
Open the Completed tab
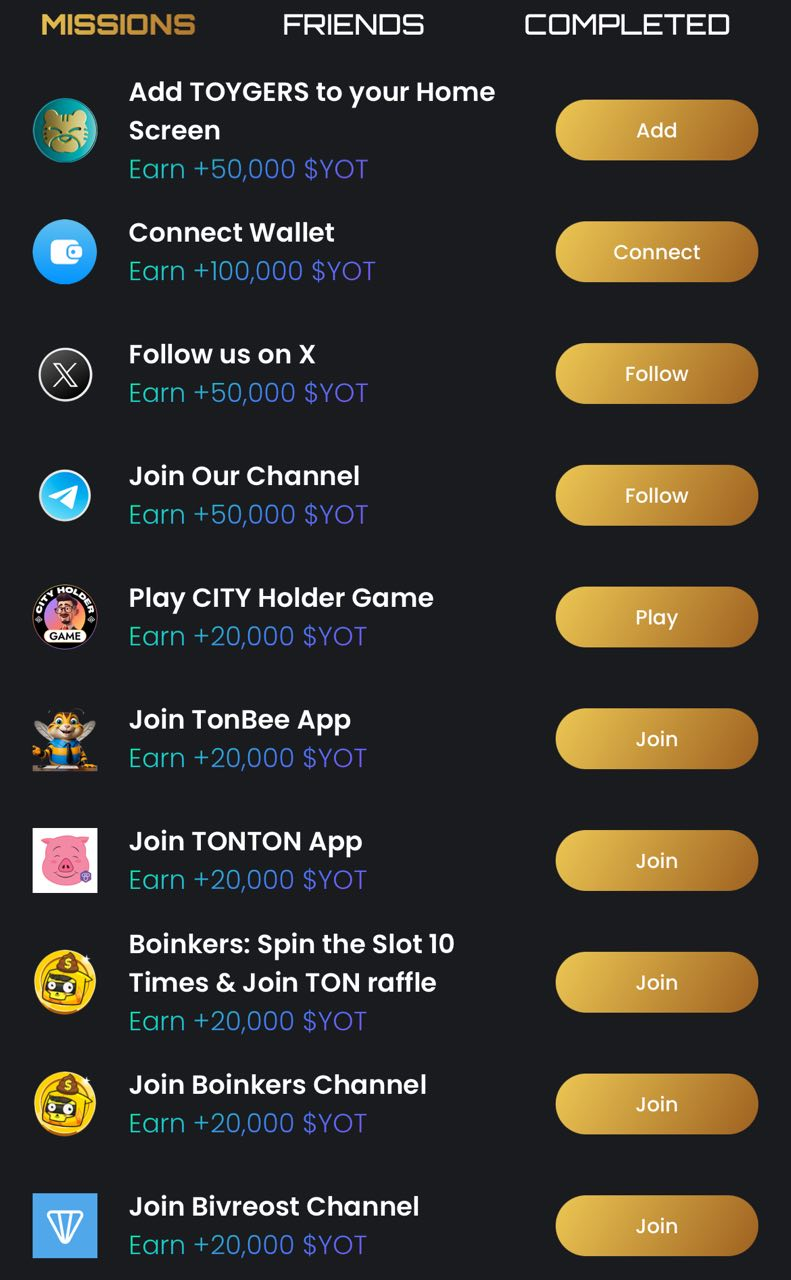627,25
